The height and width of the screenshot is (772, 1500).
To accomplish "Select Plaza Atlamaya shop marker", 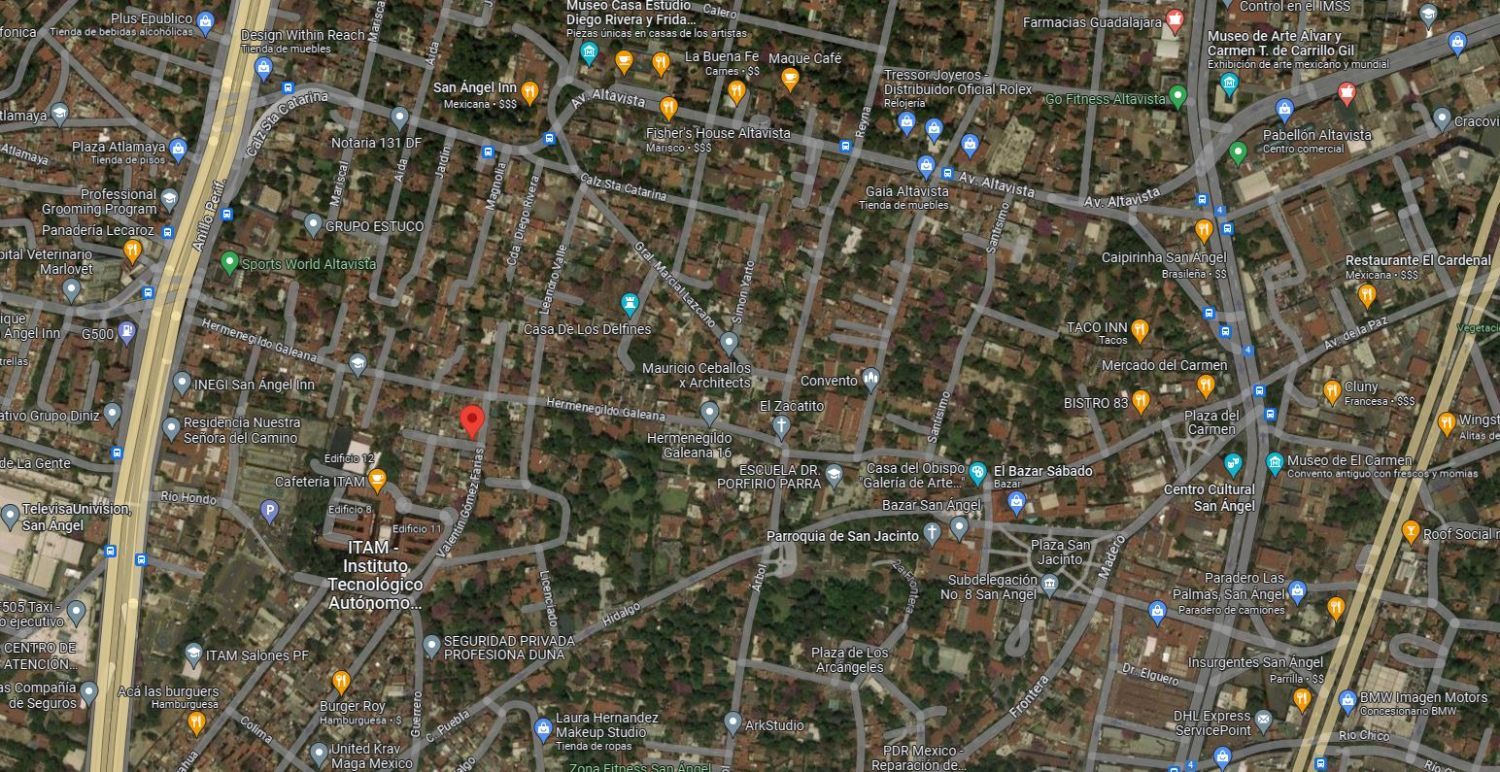I will click(x=178, y=150).
